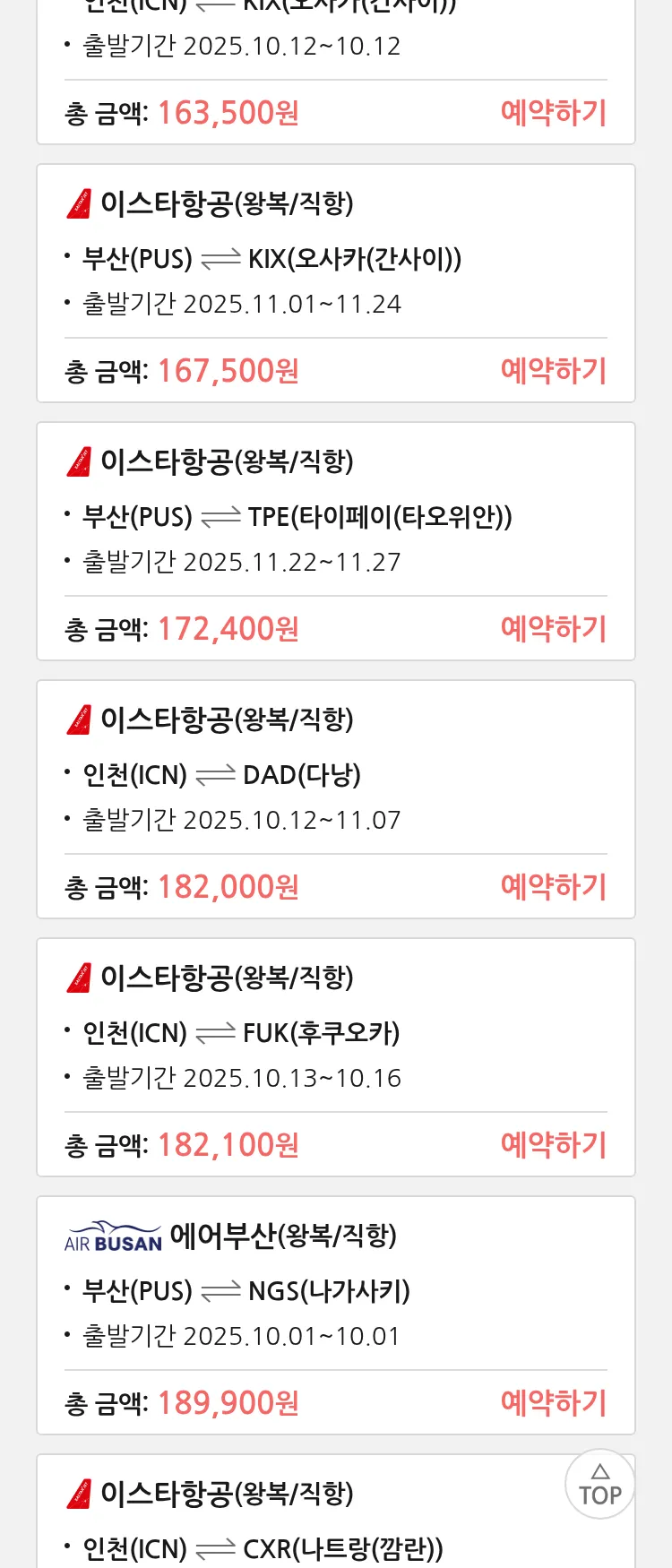Image resolution: width=672 pixels, height=1568 pixels.
Task: Tap 예약하기 for the 163,500원 flight
Action: [553, 113]
